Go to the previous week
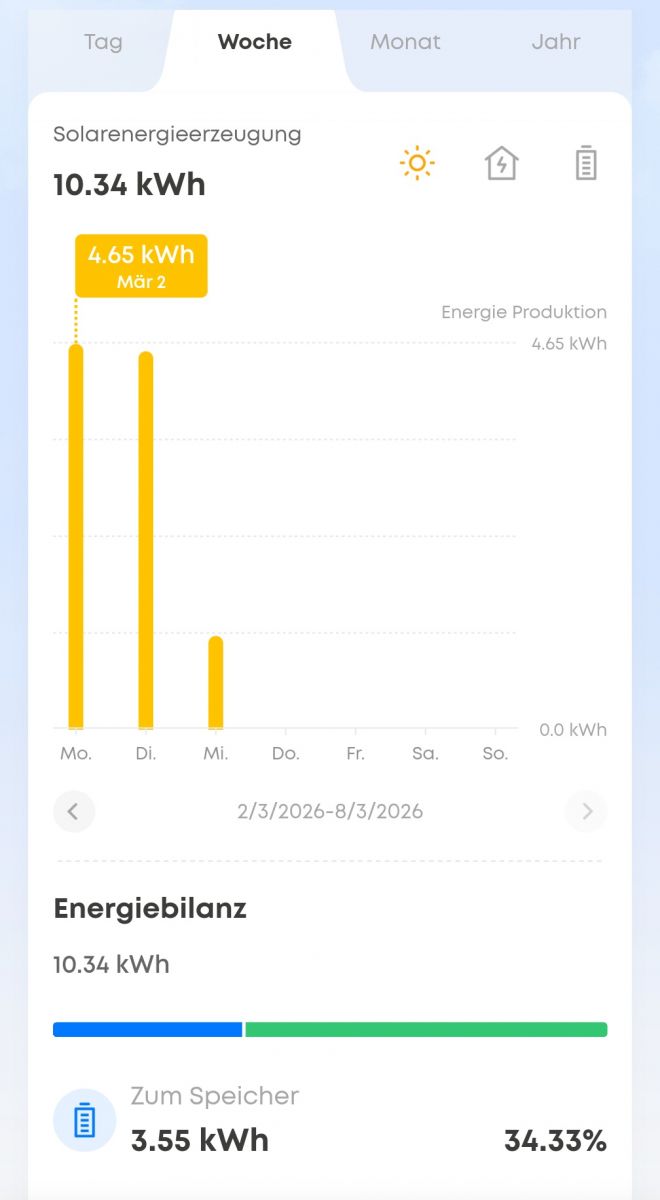Screen dimensions: 660x1200 (73, 811)
